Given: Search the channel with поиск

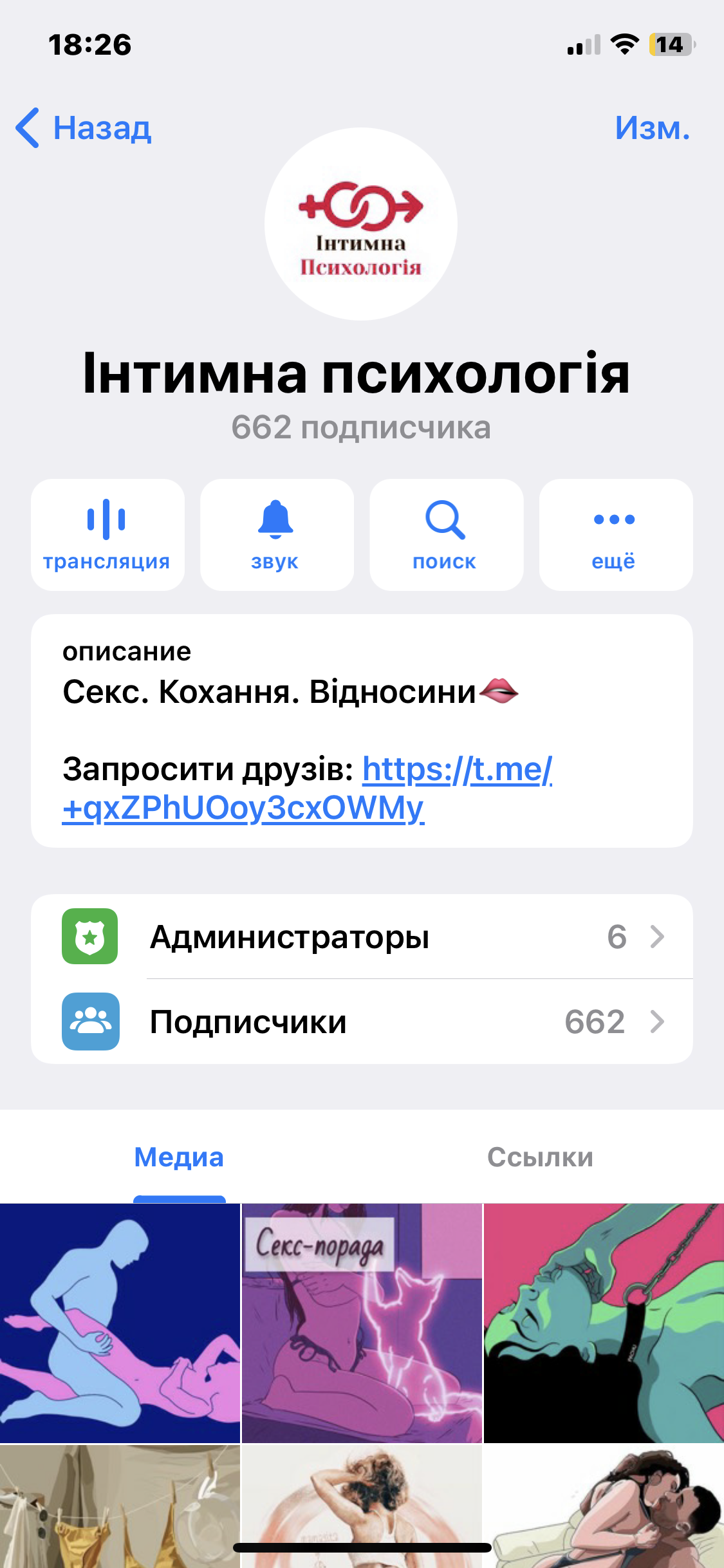Looking at the screenshot, I should tap(446, 534).
